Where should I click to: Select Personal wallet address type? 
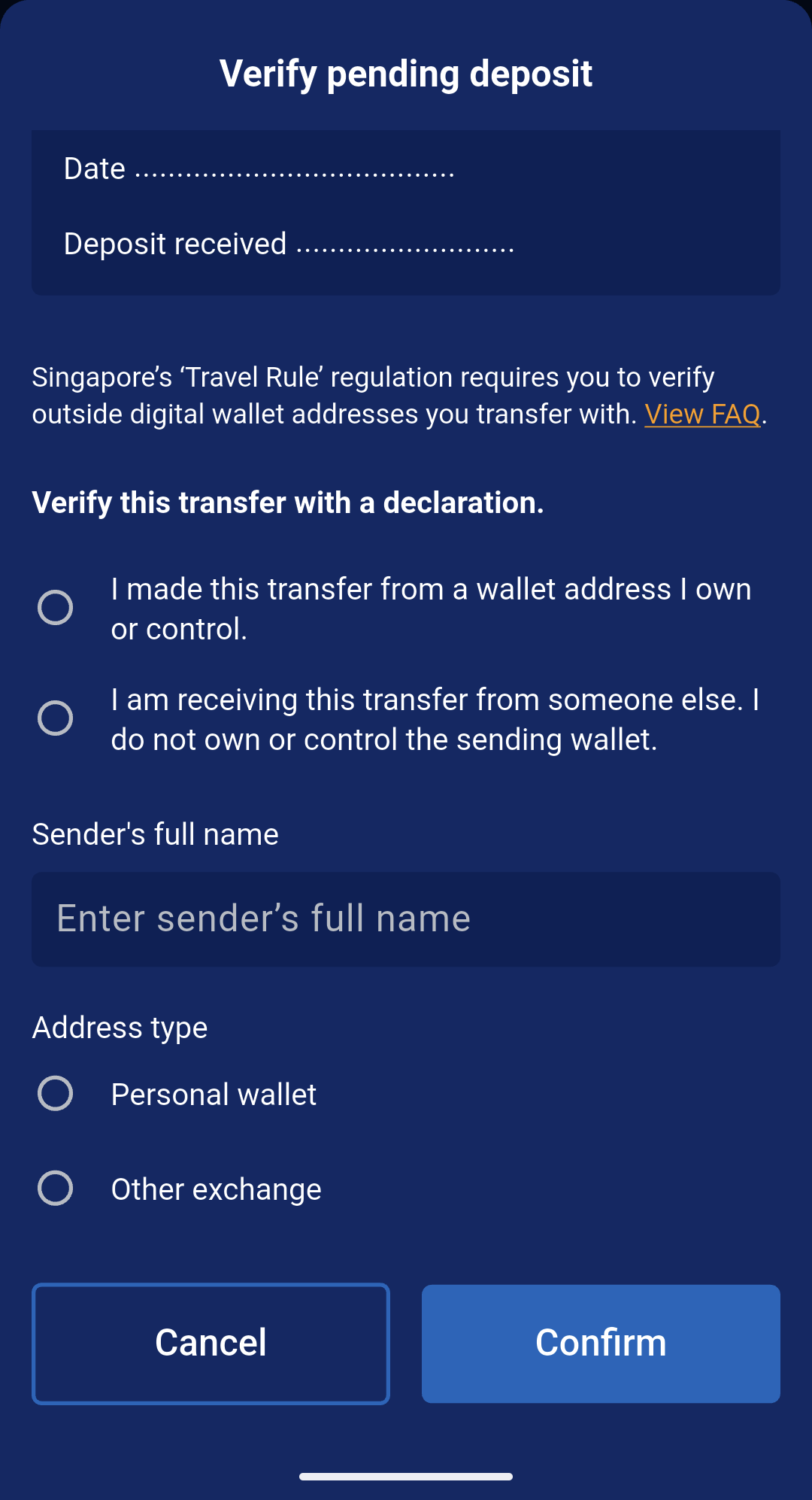point(56,1094)
